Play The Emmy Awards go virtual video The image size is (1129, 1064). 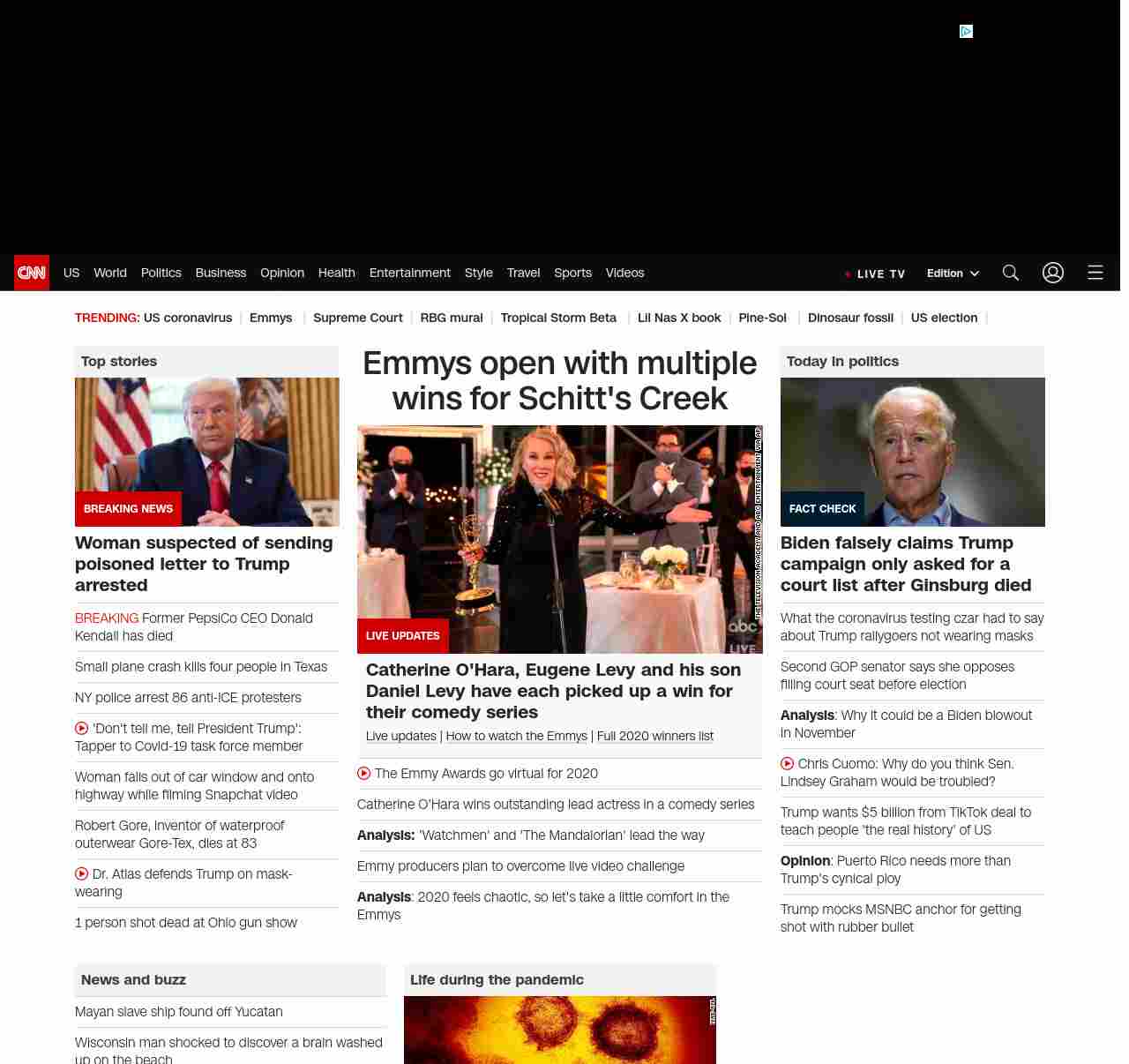[485, 774]
